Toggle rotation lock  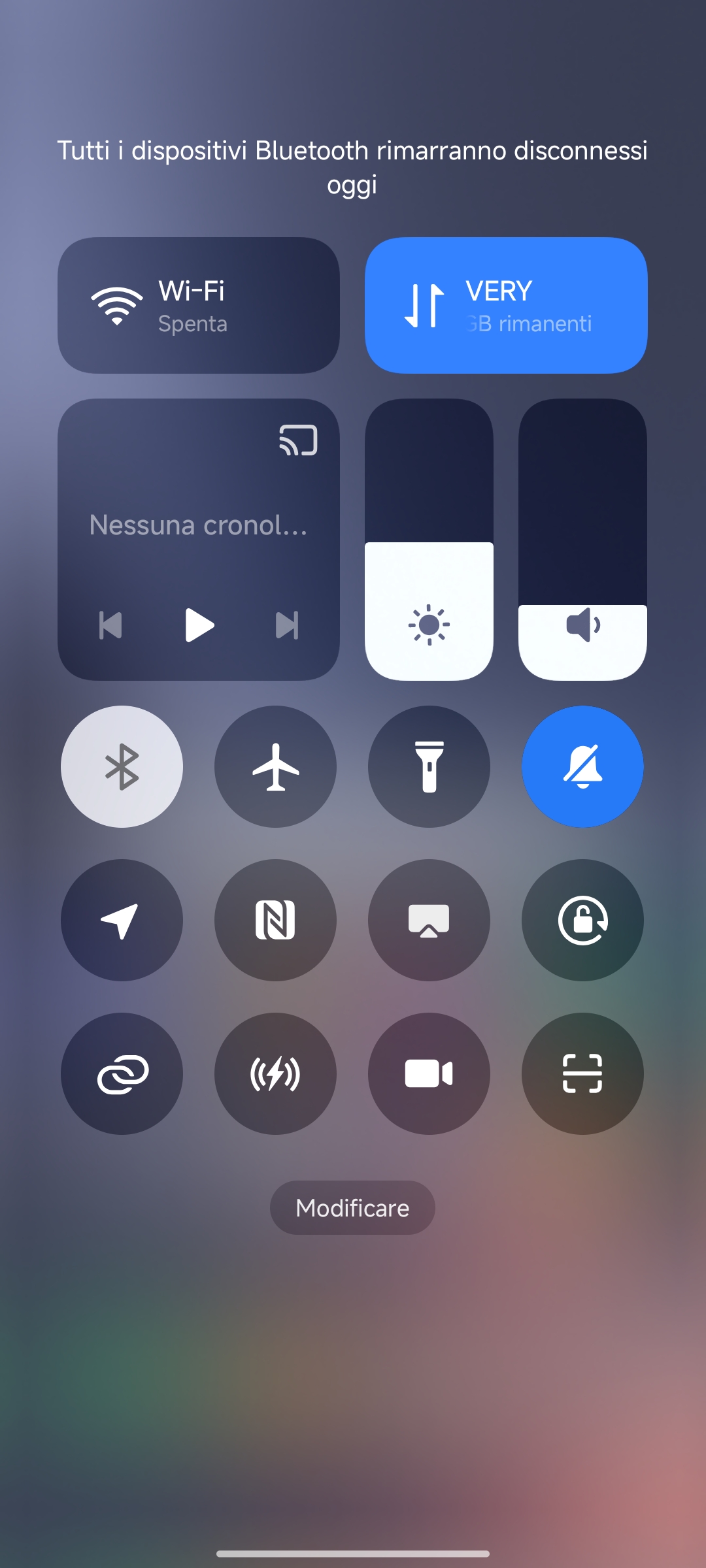[582, 920]
